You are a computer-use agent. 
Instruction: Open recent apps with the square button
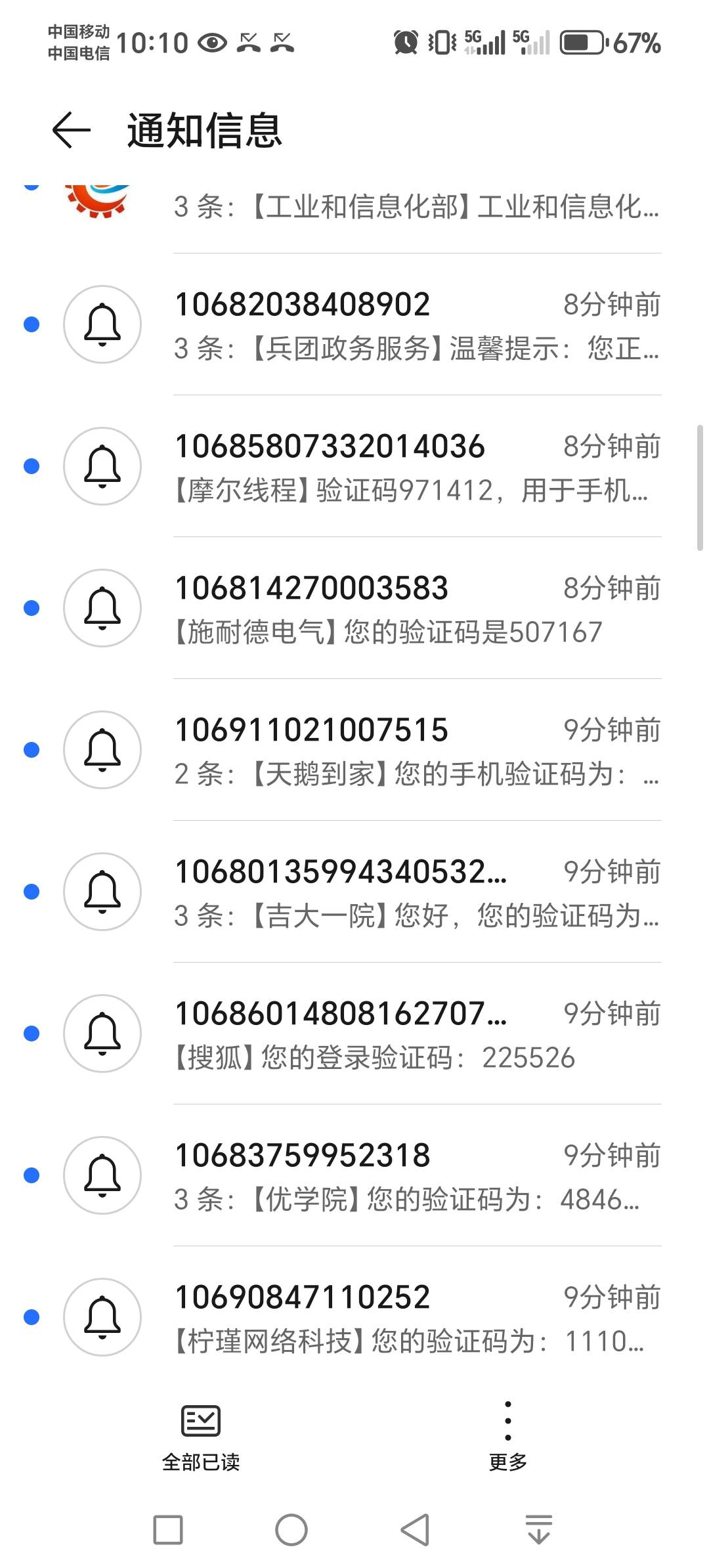point(168,1530)
